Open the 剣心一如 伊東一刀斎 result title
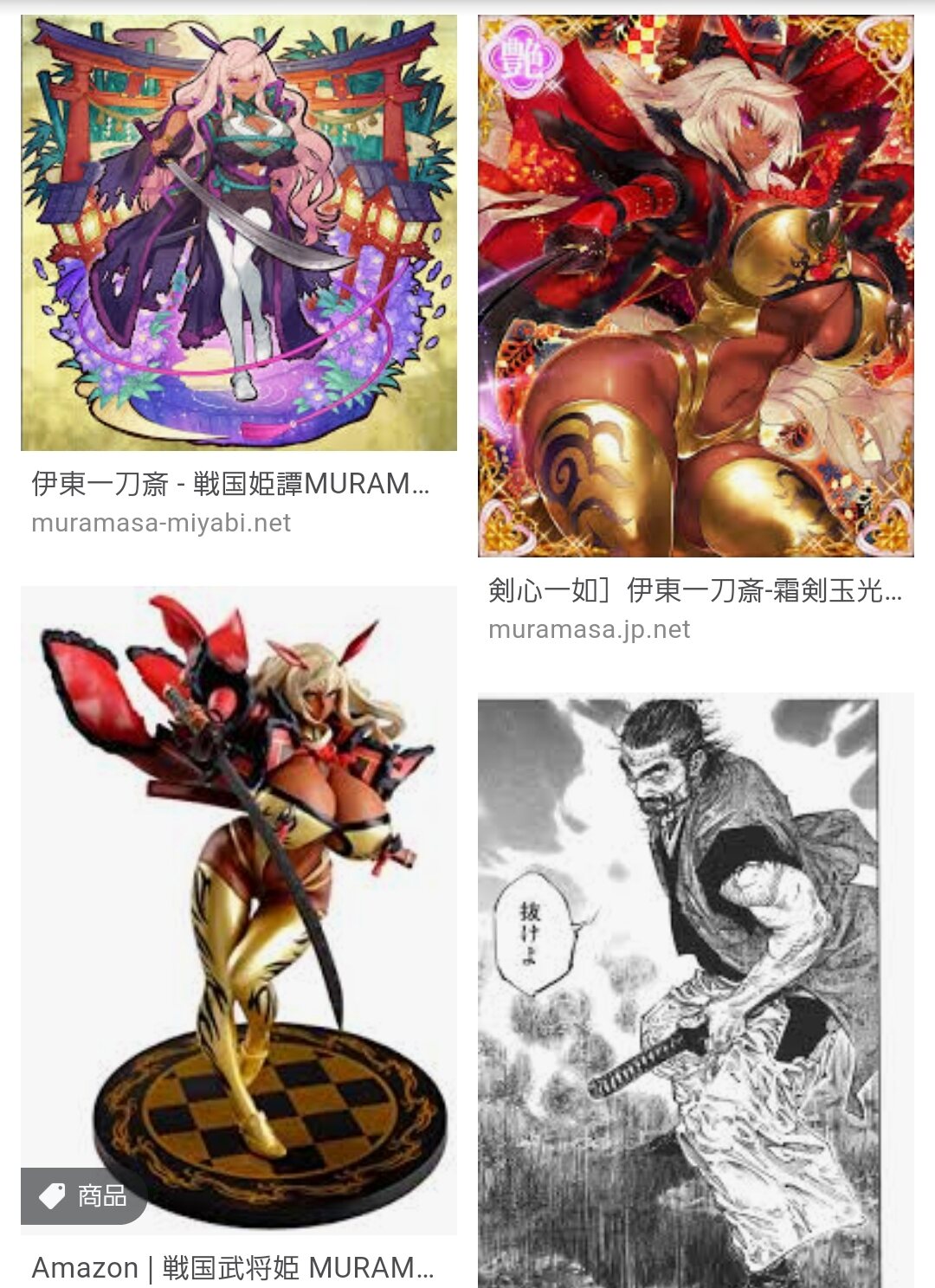The height and width of the screenshot is (1288, 935). (695, 590)
